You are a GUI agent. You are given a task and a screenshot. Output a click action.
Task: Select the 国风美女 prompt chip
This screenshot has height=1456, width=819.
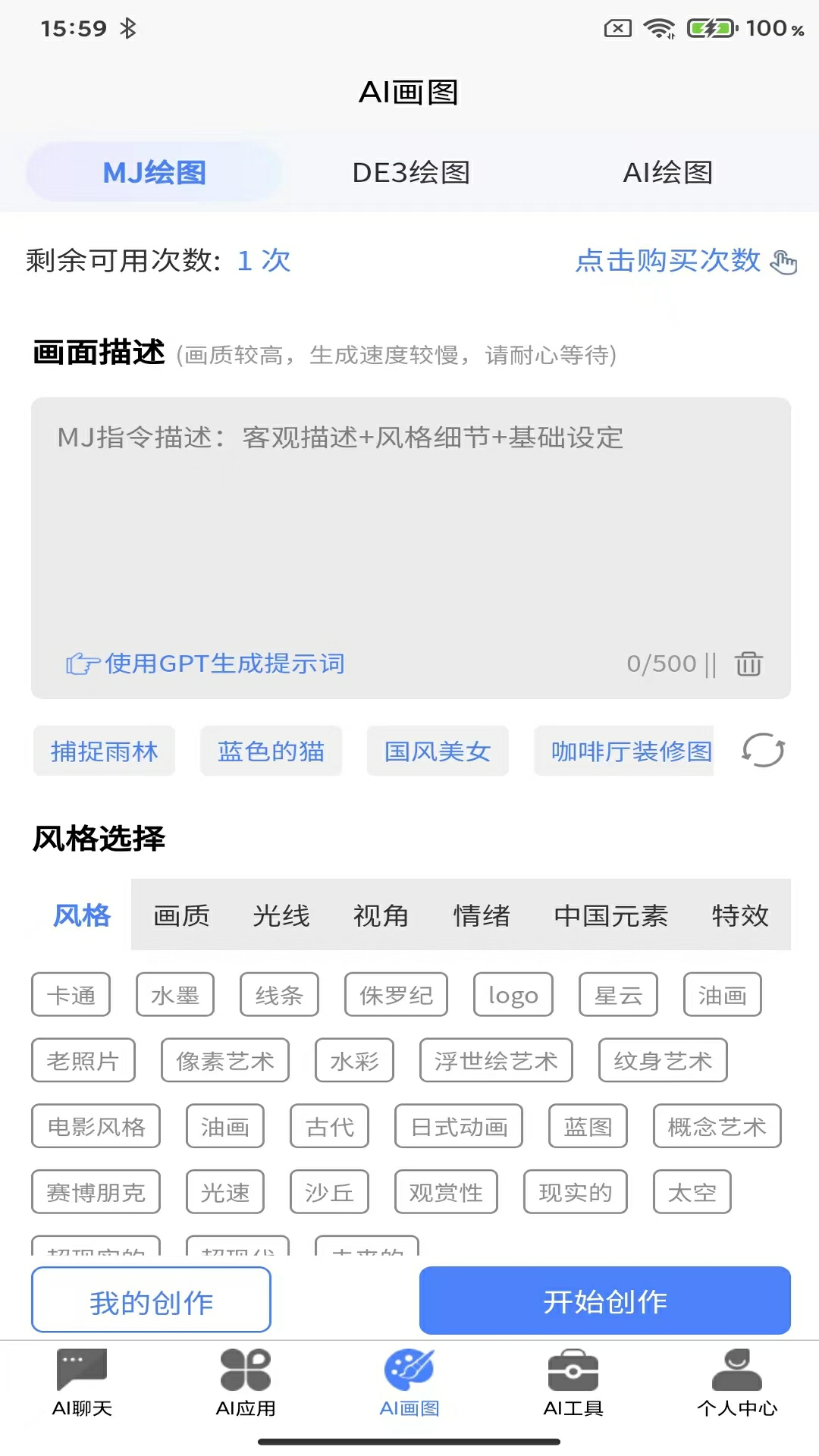(438, 751)
